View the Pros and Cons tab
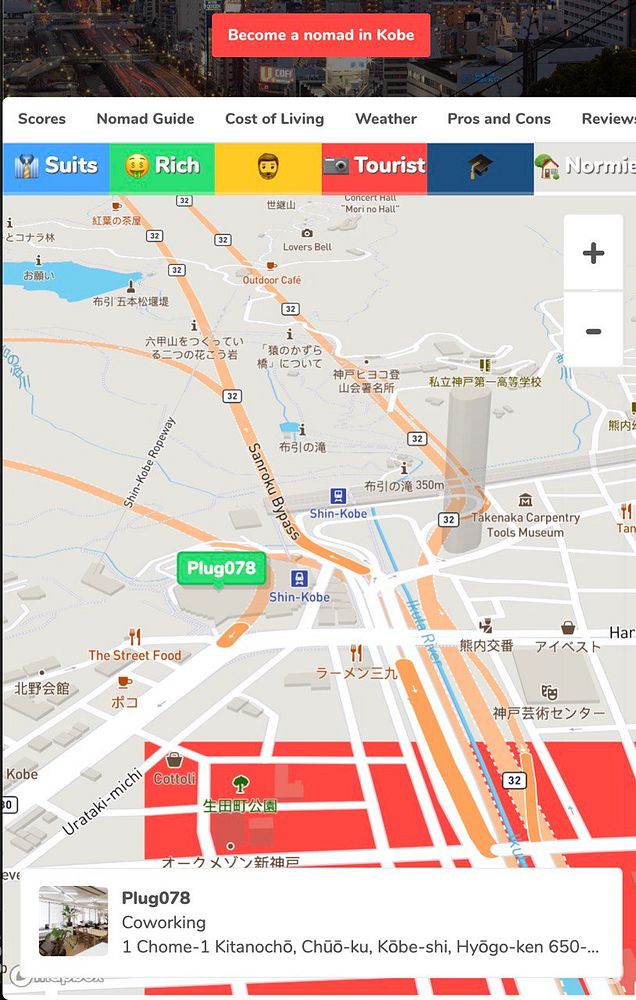 tap(498, 118)
